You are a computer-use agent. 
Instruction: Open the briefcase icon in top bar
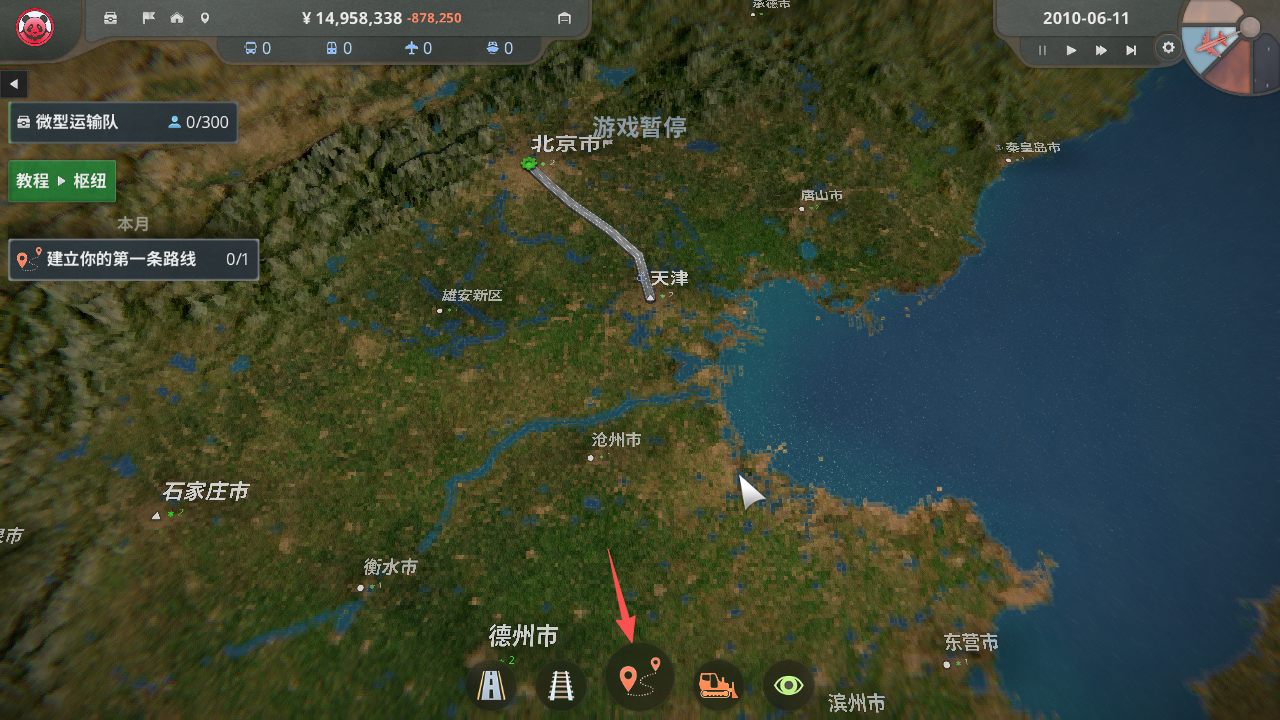click(x=110, y=18)
